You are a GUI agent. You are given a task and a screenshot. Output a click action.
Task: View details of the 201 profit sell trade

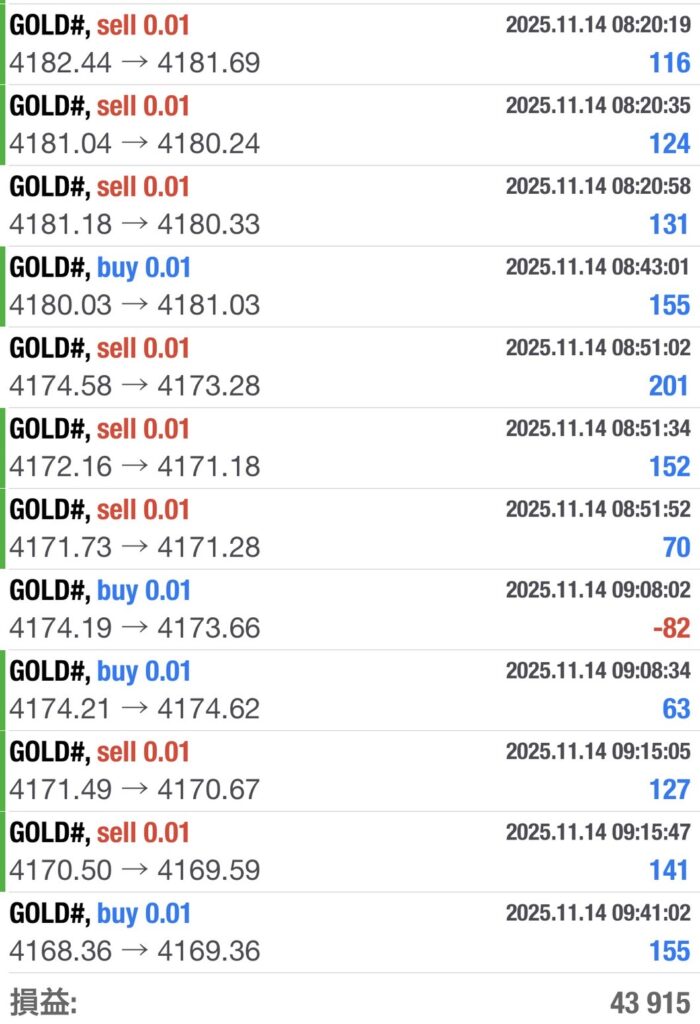(350, 367)
